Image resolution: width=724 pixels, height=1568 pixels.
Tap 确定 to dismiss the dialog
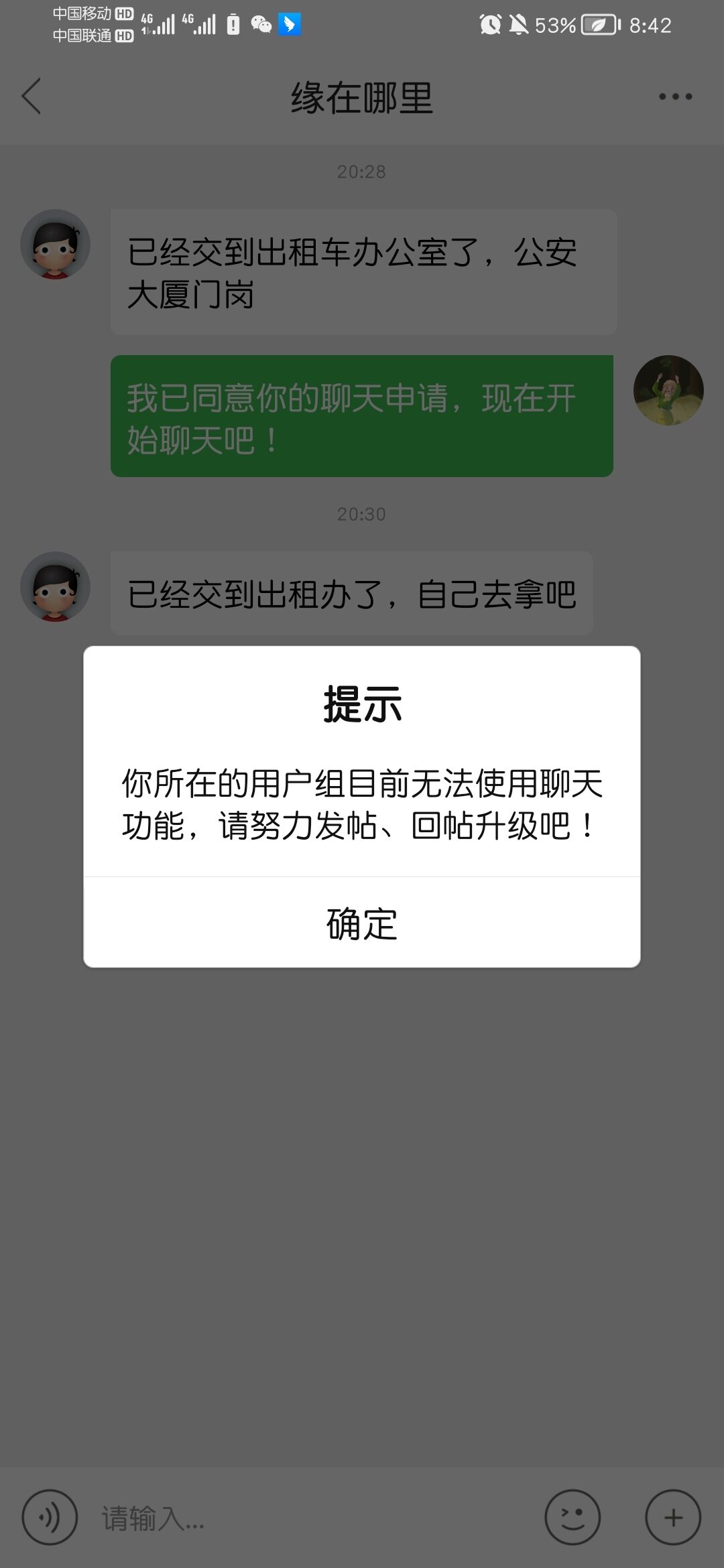point(362,923)
